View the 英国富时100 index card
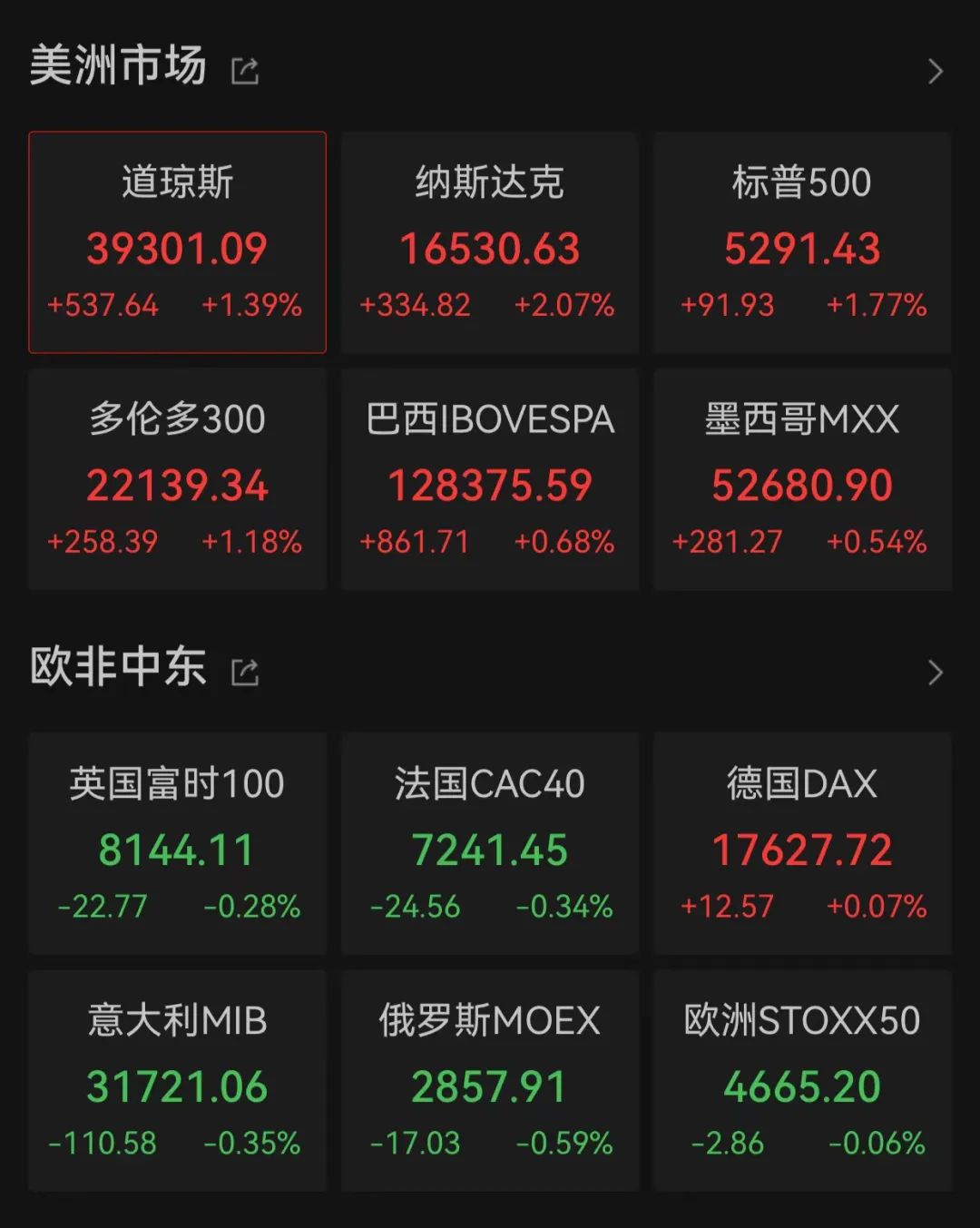Screen dimensions: 980x1228 (x=177, y=844)
